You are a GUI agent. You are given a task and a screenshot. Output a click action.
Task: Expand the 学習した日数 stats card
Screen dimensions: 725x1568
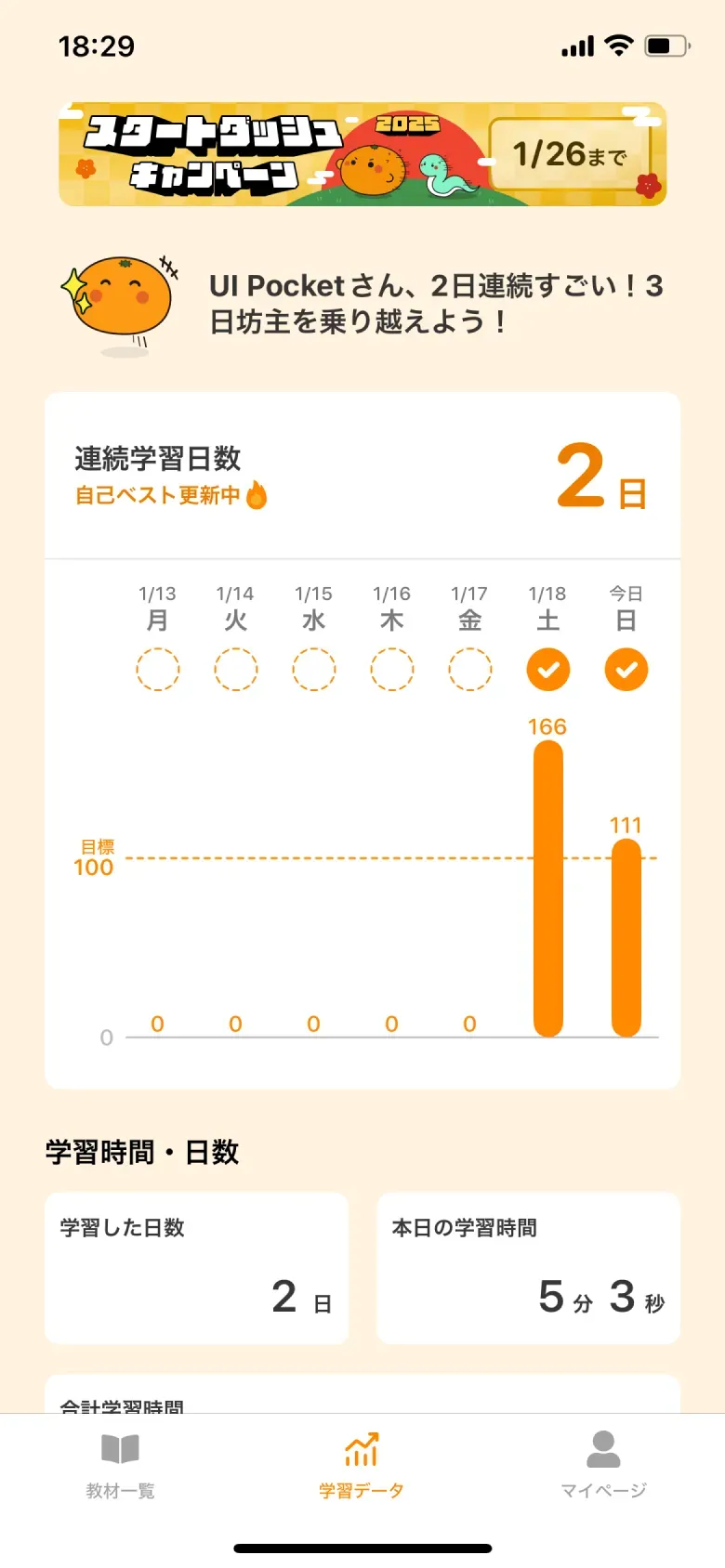click(196, 1269)
